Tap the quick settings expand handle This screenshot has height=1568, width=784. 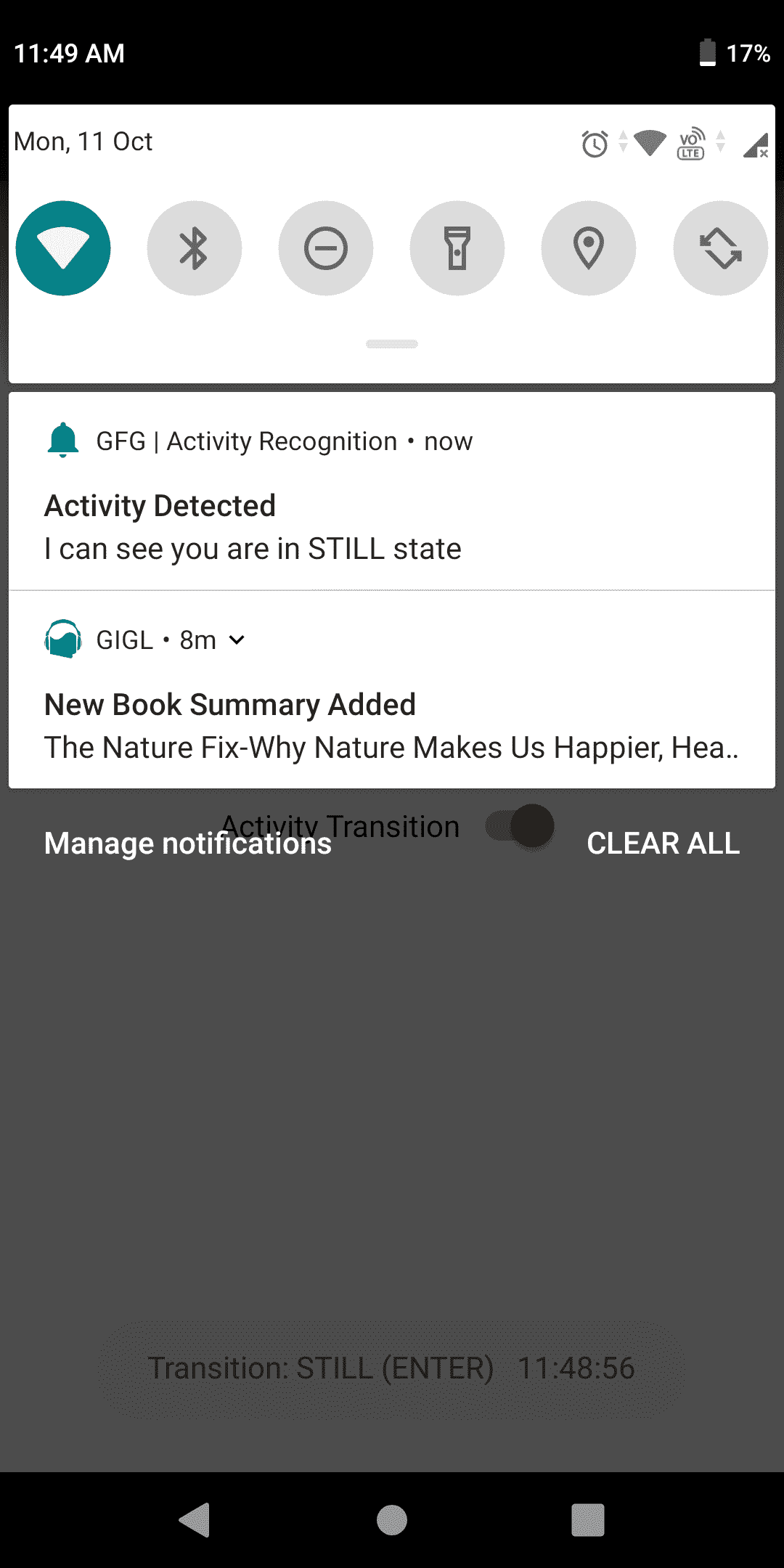[x=392, y=344]
